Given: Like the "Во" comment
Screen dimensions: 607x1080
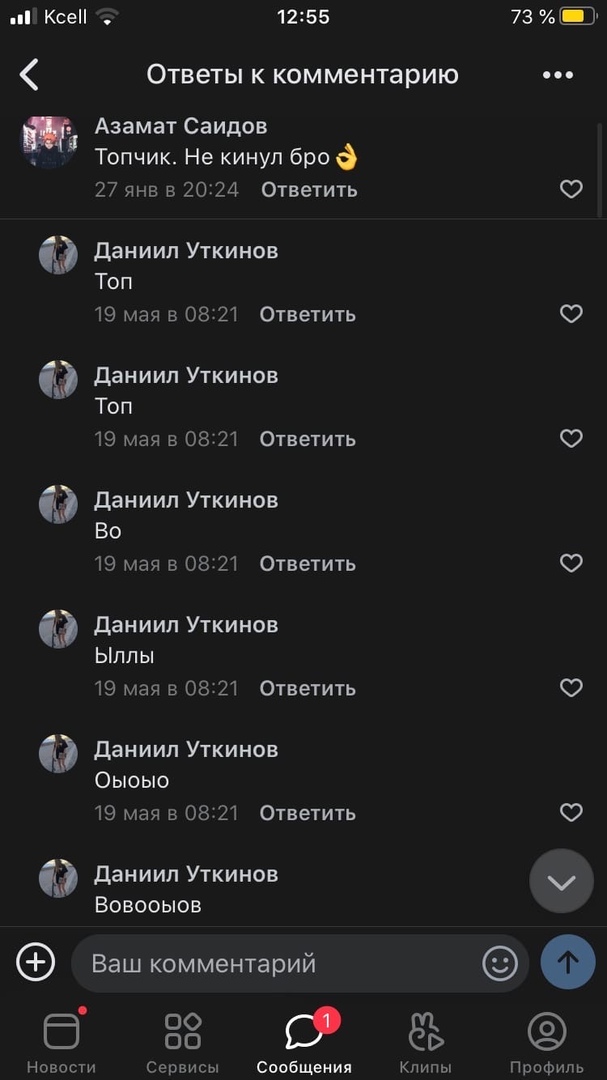Looking at the screenshot, I should 571,563.
